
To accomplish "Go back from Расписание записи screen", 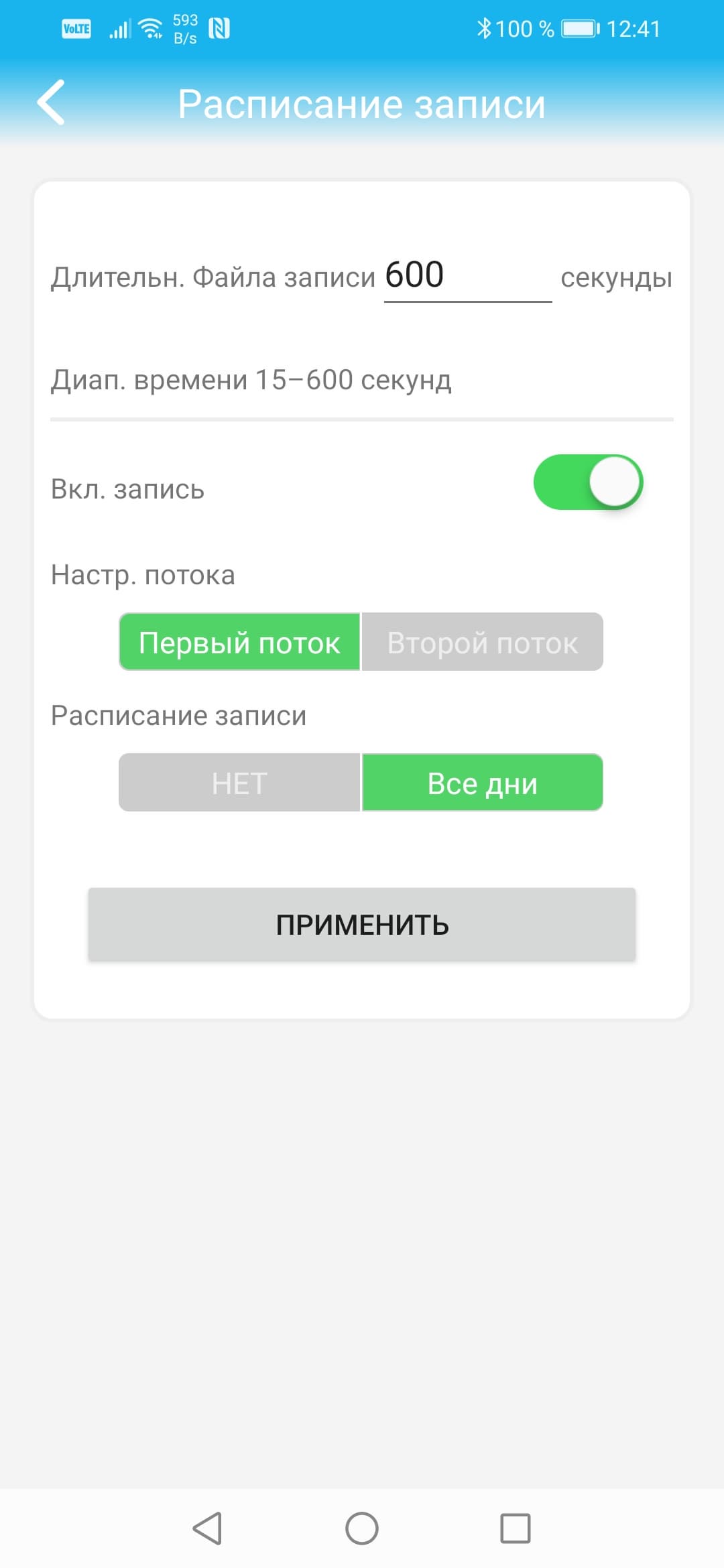I will [52, 103].
